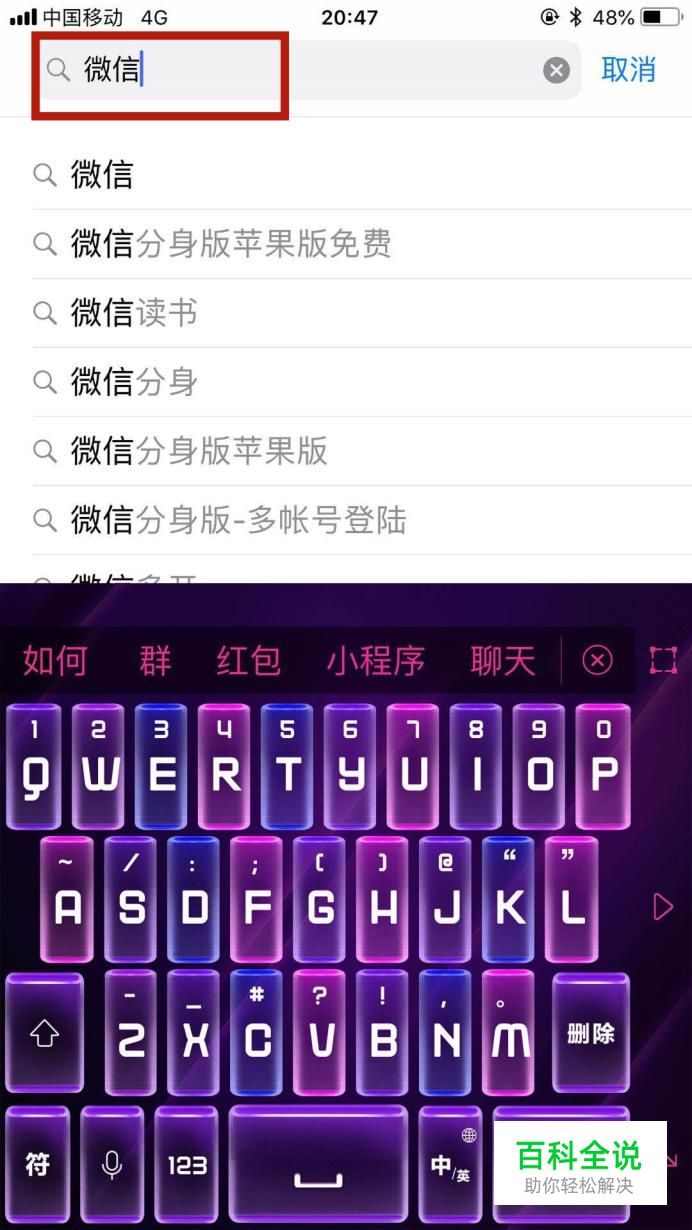692x1230 pixels.
Task: Select suggestion 微信分身版苹果版免费
Action: click(x=230, y=244)
